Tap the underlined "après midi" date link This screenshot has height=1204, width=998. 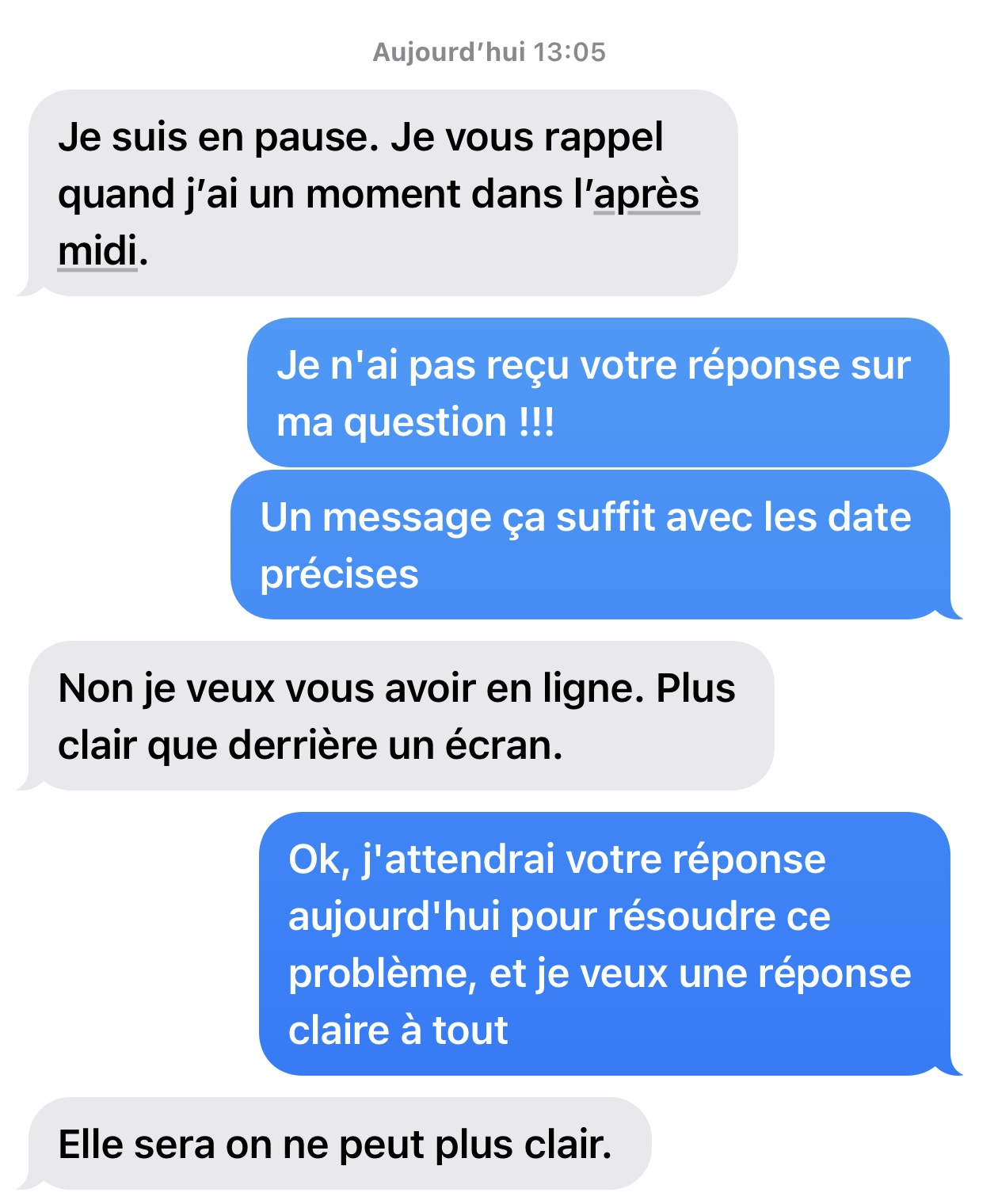[x=646, y=195]
